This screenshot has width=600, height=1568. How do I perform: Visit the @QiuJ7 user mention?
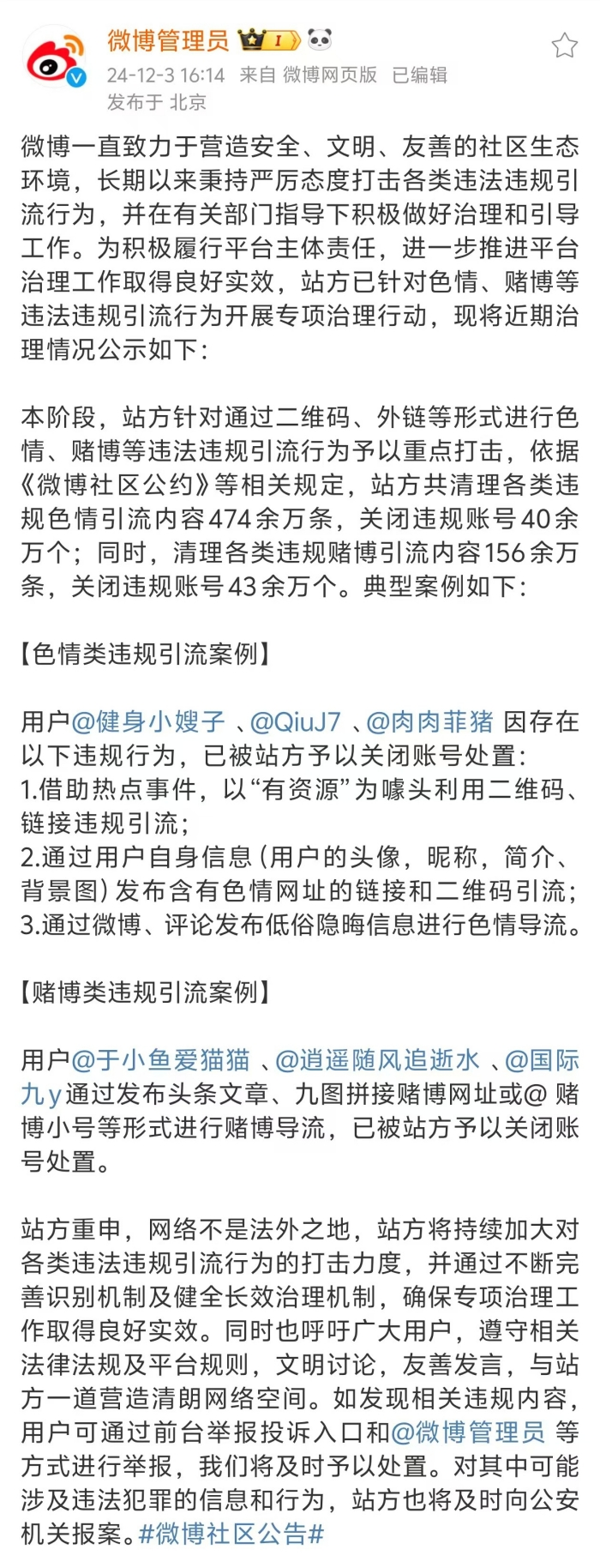click(296, 721)
